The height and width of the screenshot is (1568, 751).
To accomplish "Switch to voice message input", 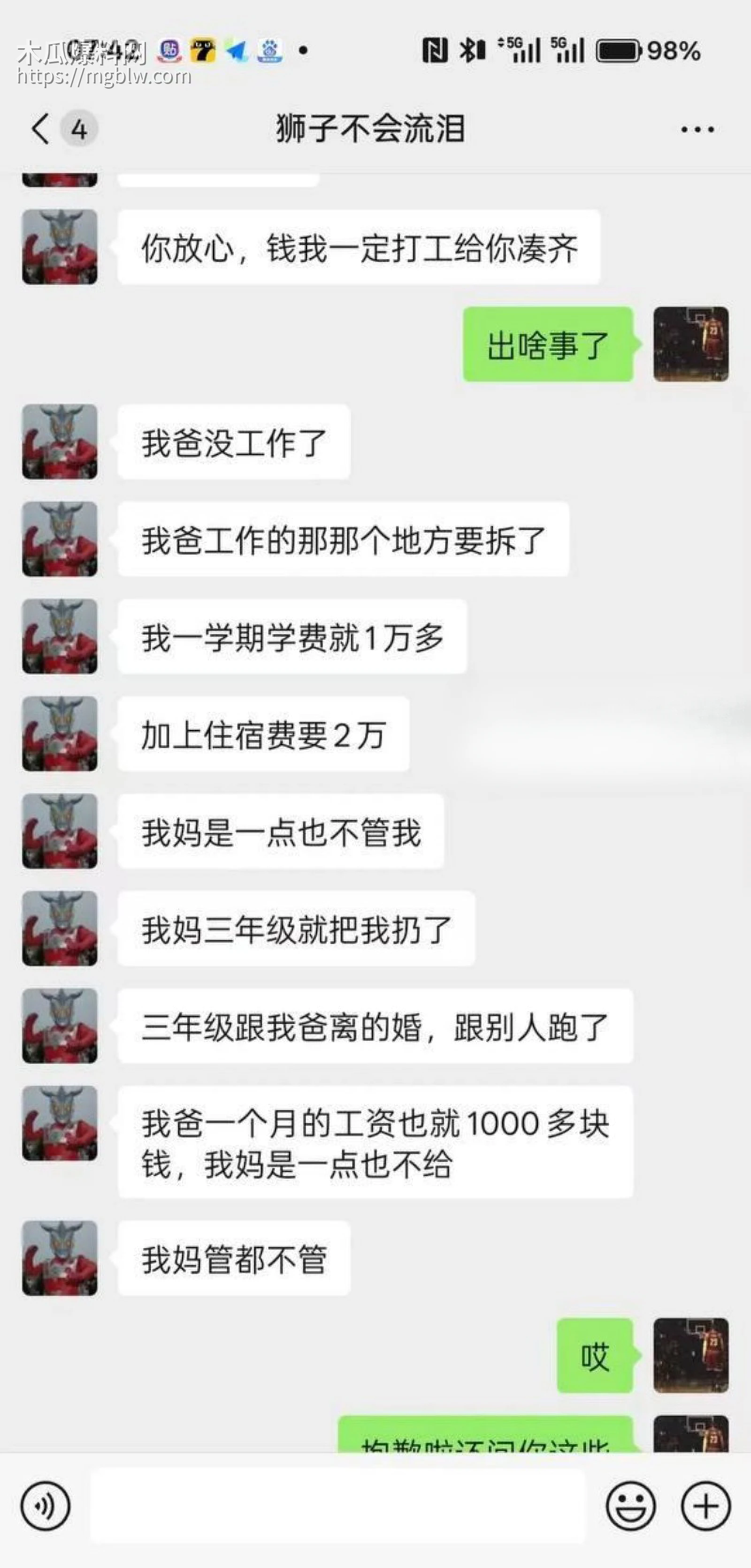I will (x=45, y=1506).
